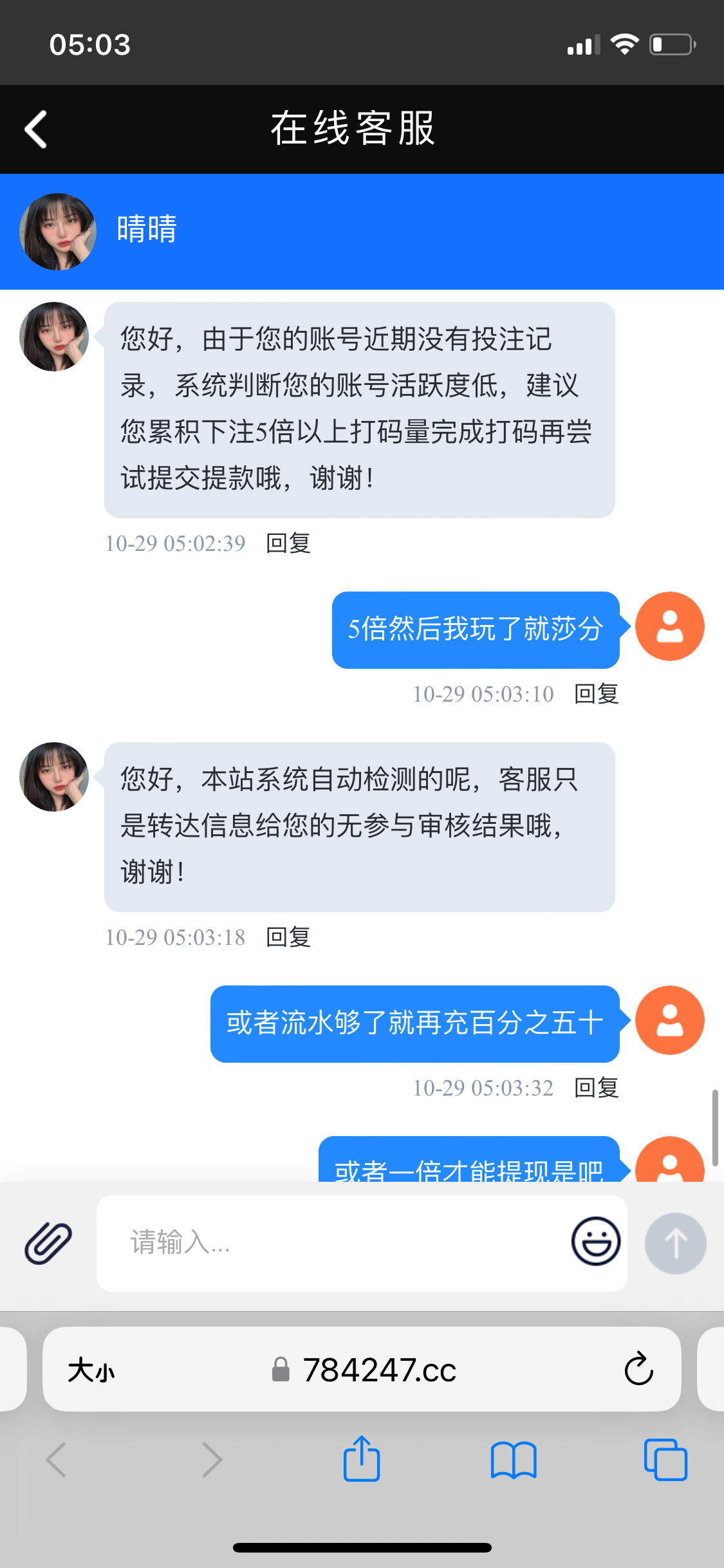Tap the send message arrow icon
This screenshot has width=724, height=1568.
pos(674,1243)
